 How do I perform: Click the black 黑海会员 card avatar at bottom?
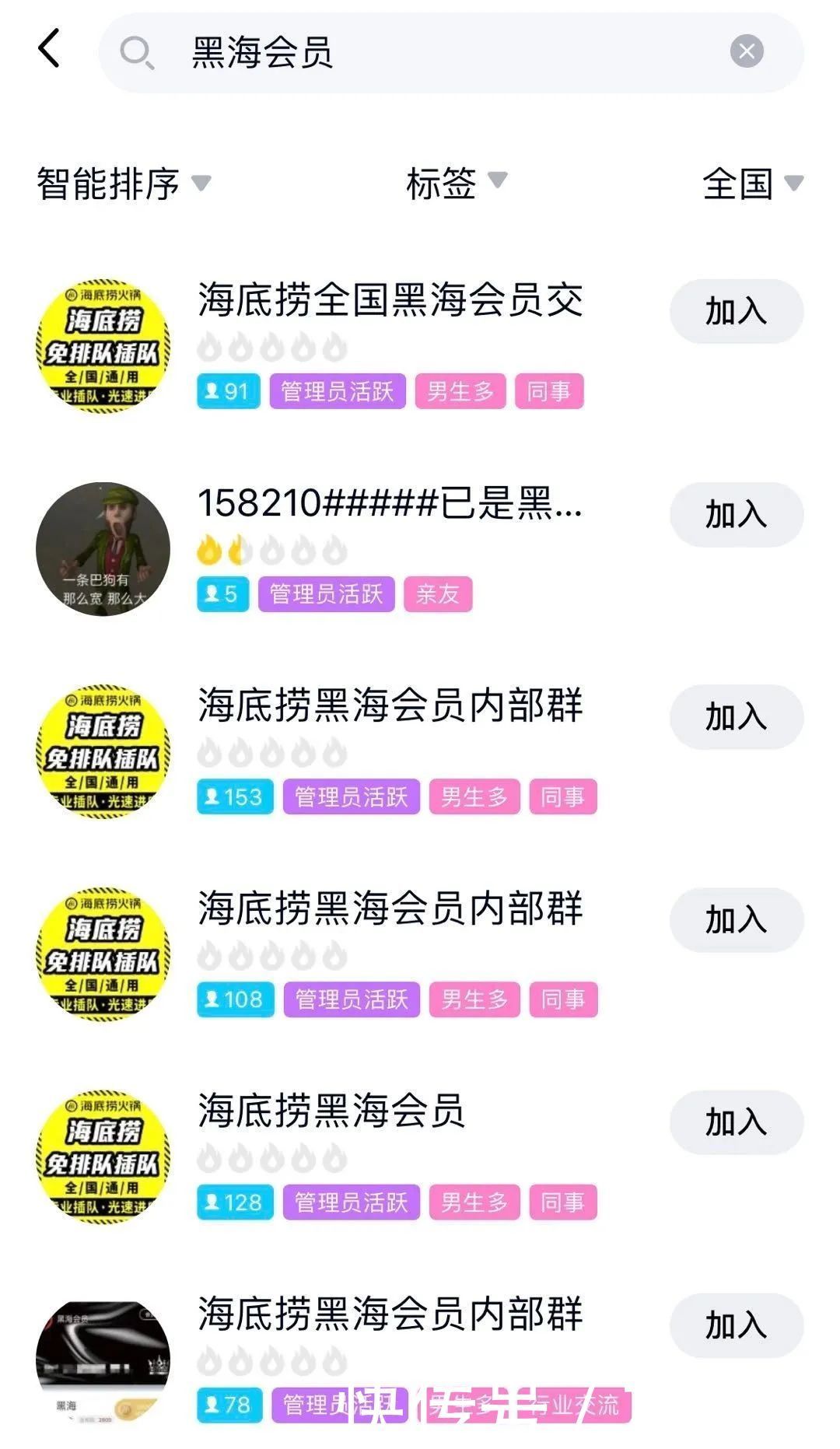tap(103, 1357)
